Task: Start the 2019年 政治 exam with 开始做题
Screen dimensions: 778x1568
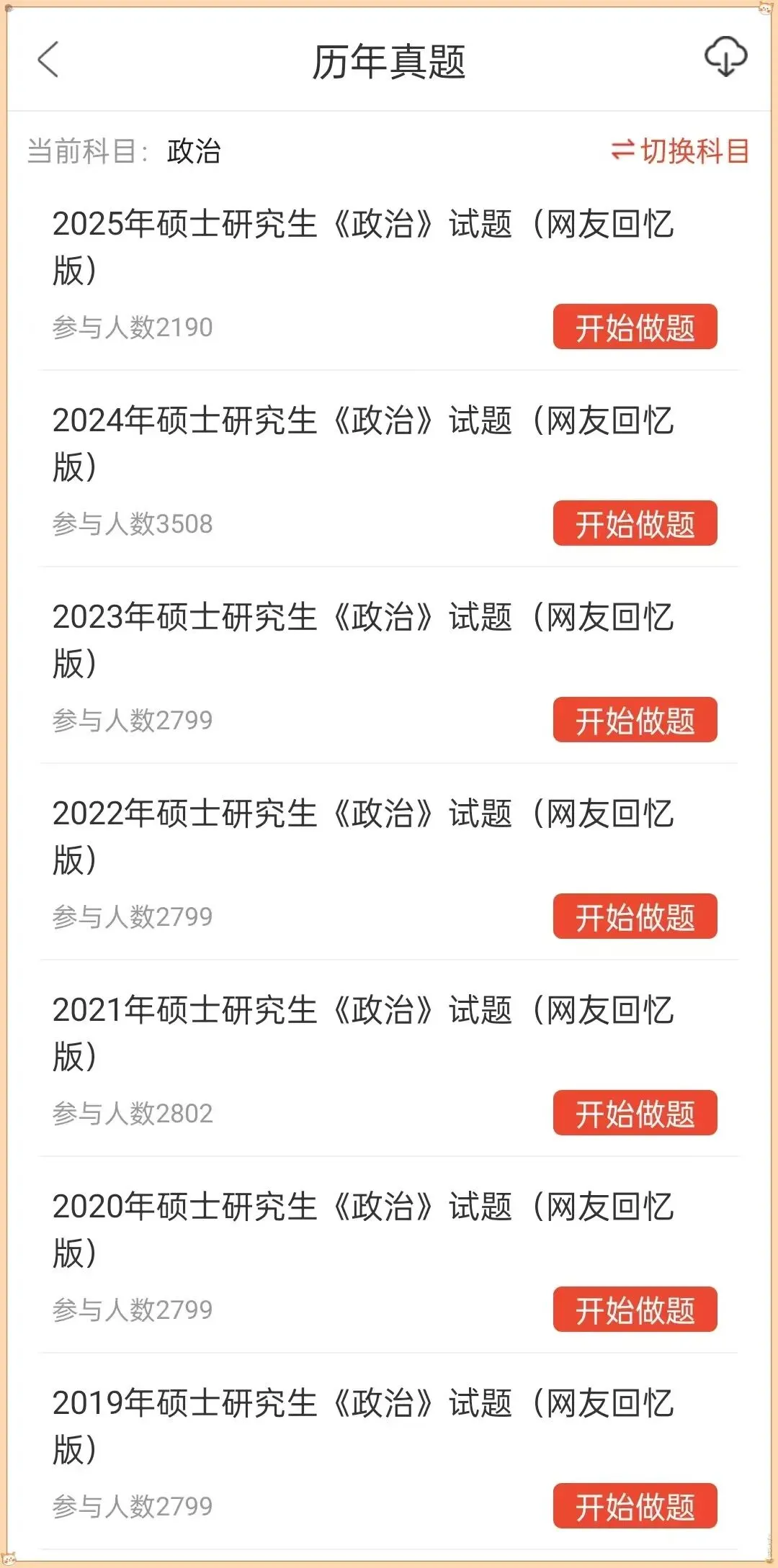Action: tap(635, 1506)
